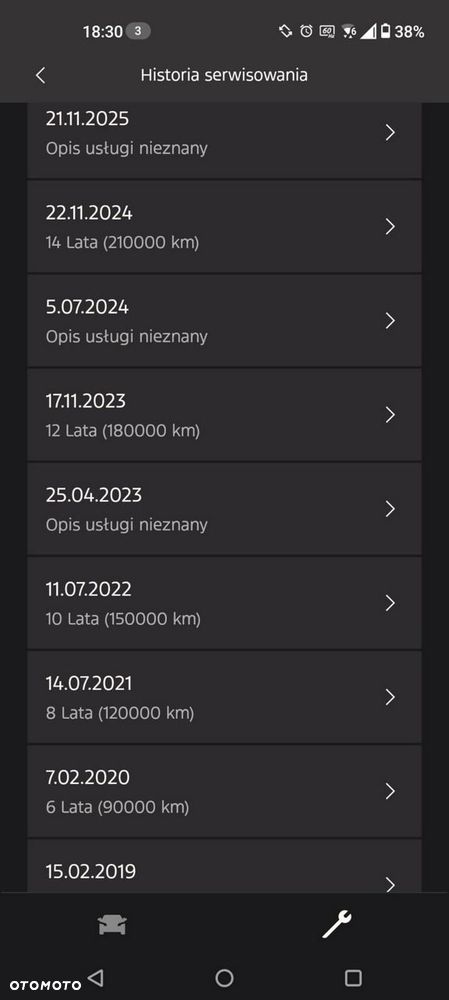Open the 15.02.2019 service entry
The width and height of the screenshot is (449, 1000).
[224, 866]
